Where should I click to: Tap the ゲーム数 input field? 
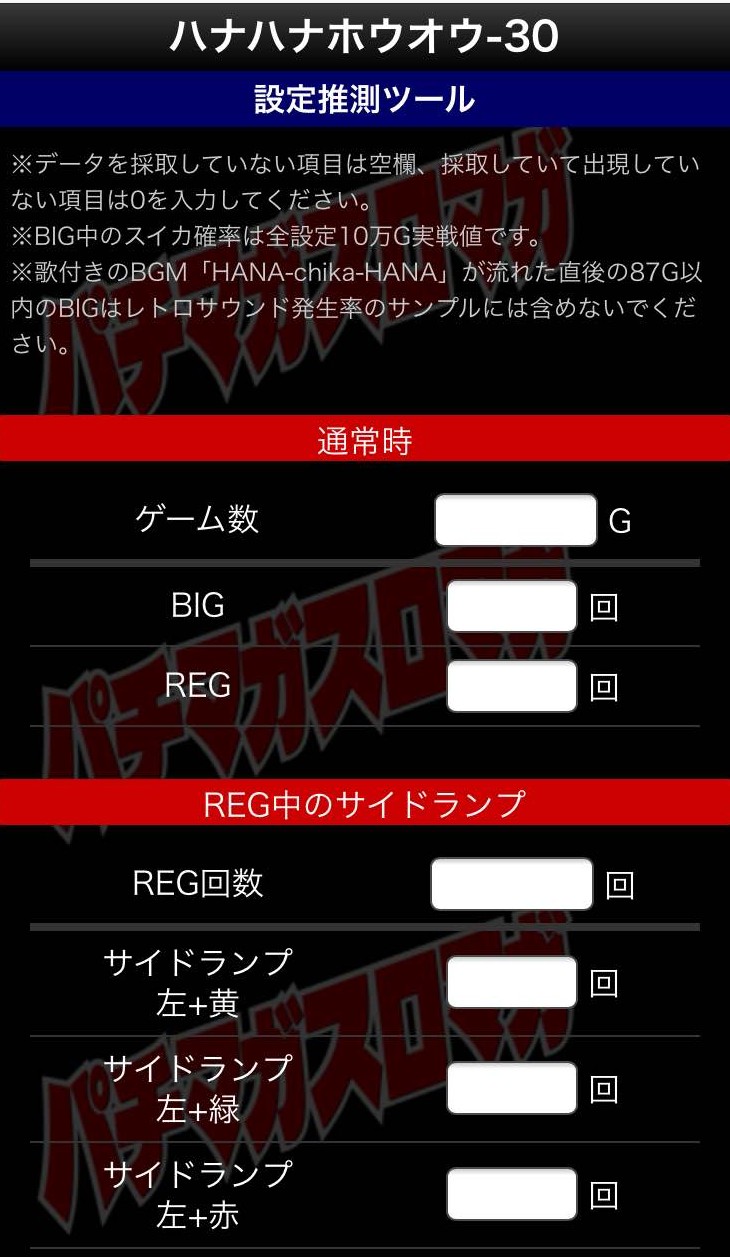516,520
